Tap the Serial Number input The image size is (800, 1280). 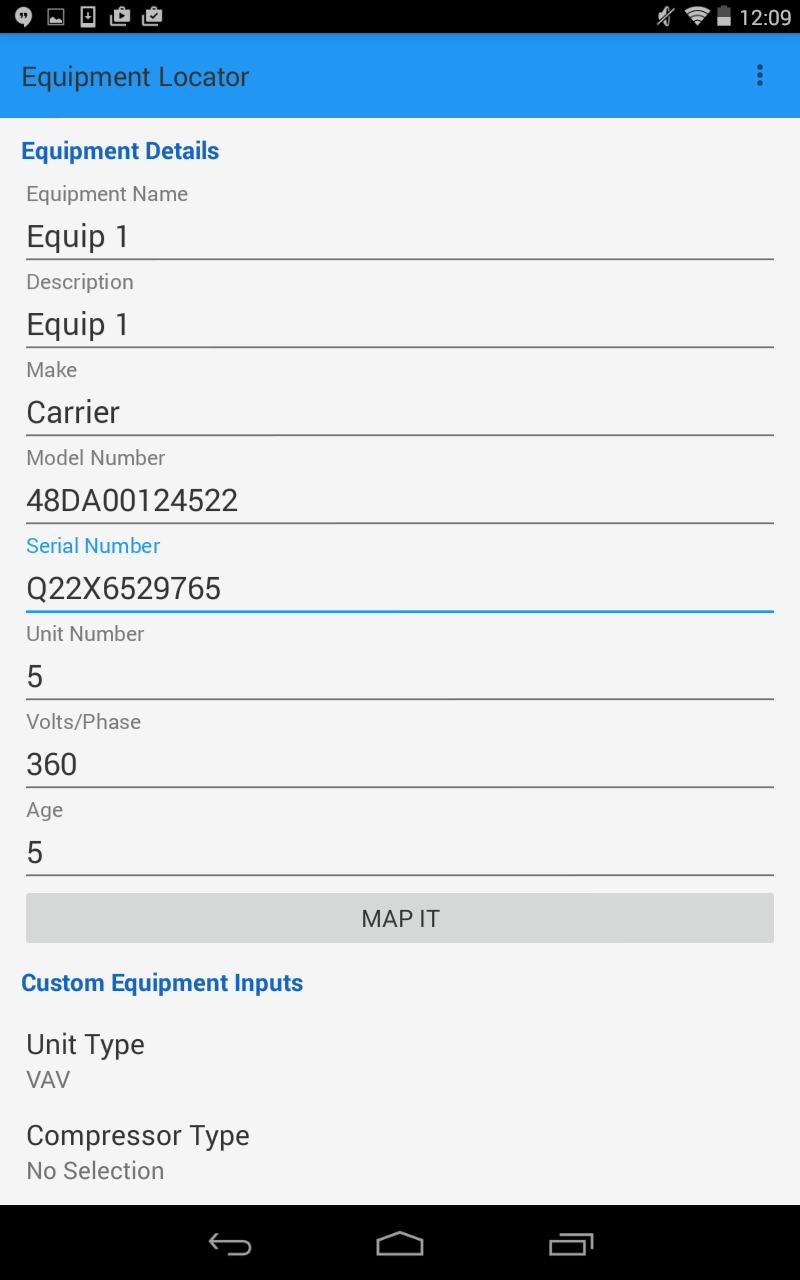[400, 589]
